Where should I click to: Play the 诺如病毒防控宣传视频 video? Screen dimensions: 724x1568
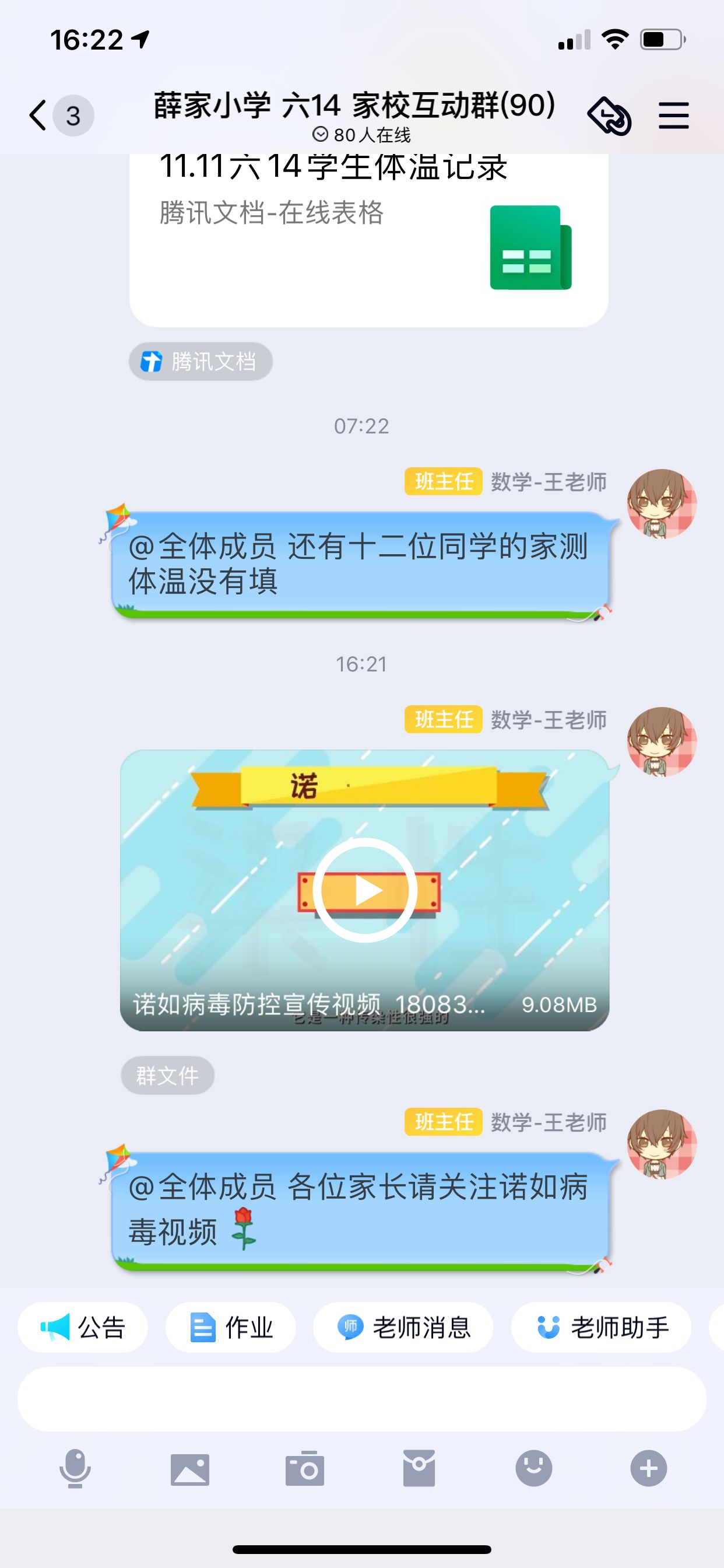click(364, 890)
